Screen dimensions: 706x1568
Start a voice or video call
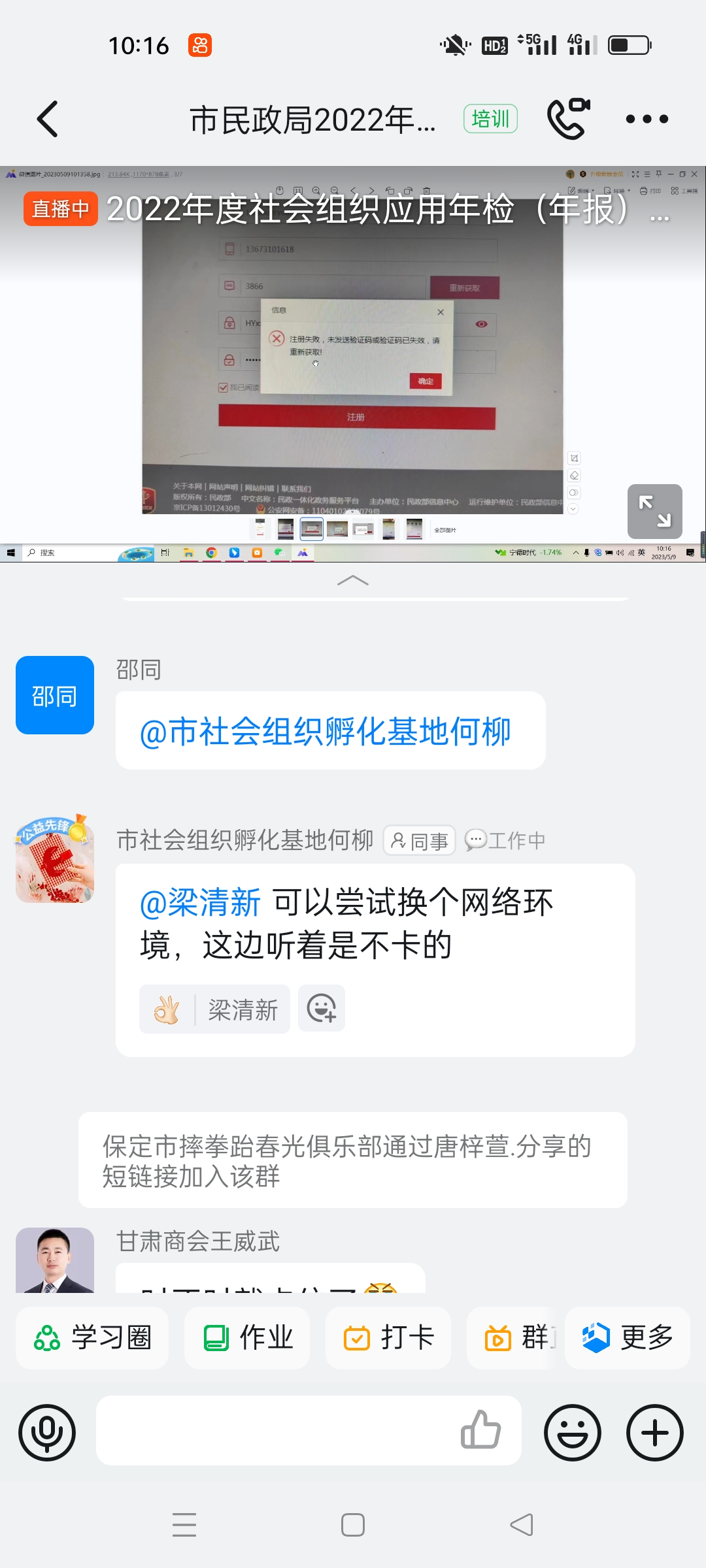[568, 119]
